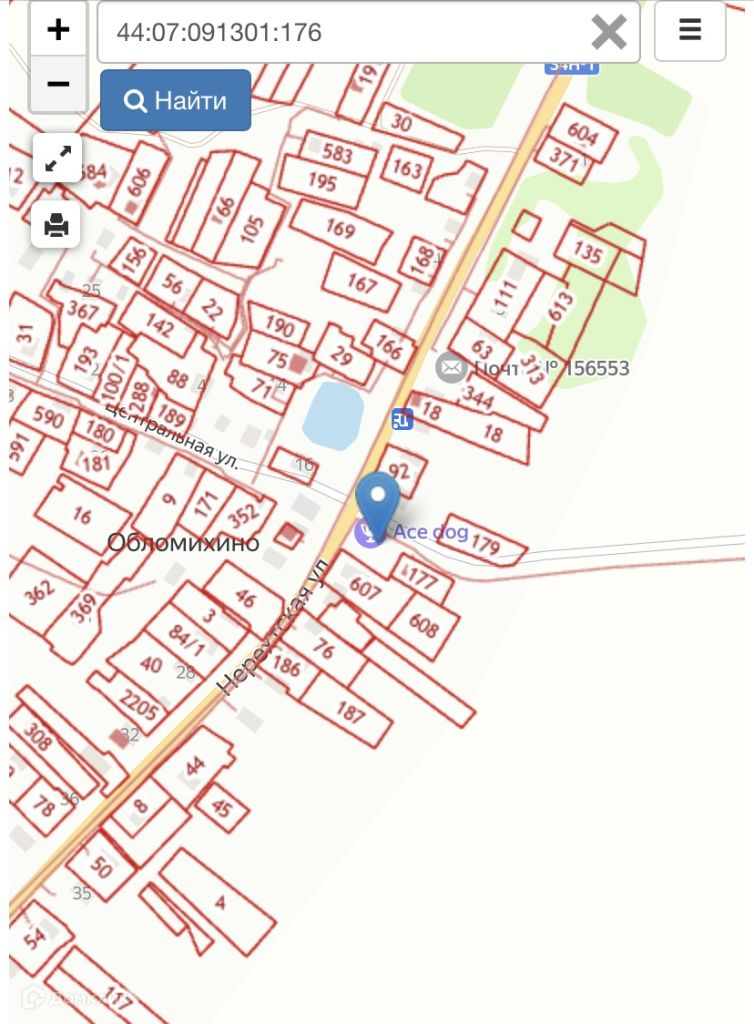754x1024 pixels.
Task: Zoom in on the map
Action: coord(58,30)
